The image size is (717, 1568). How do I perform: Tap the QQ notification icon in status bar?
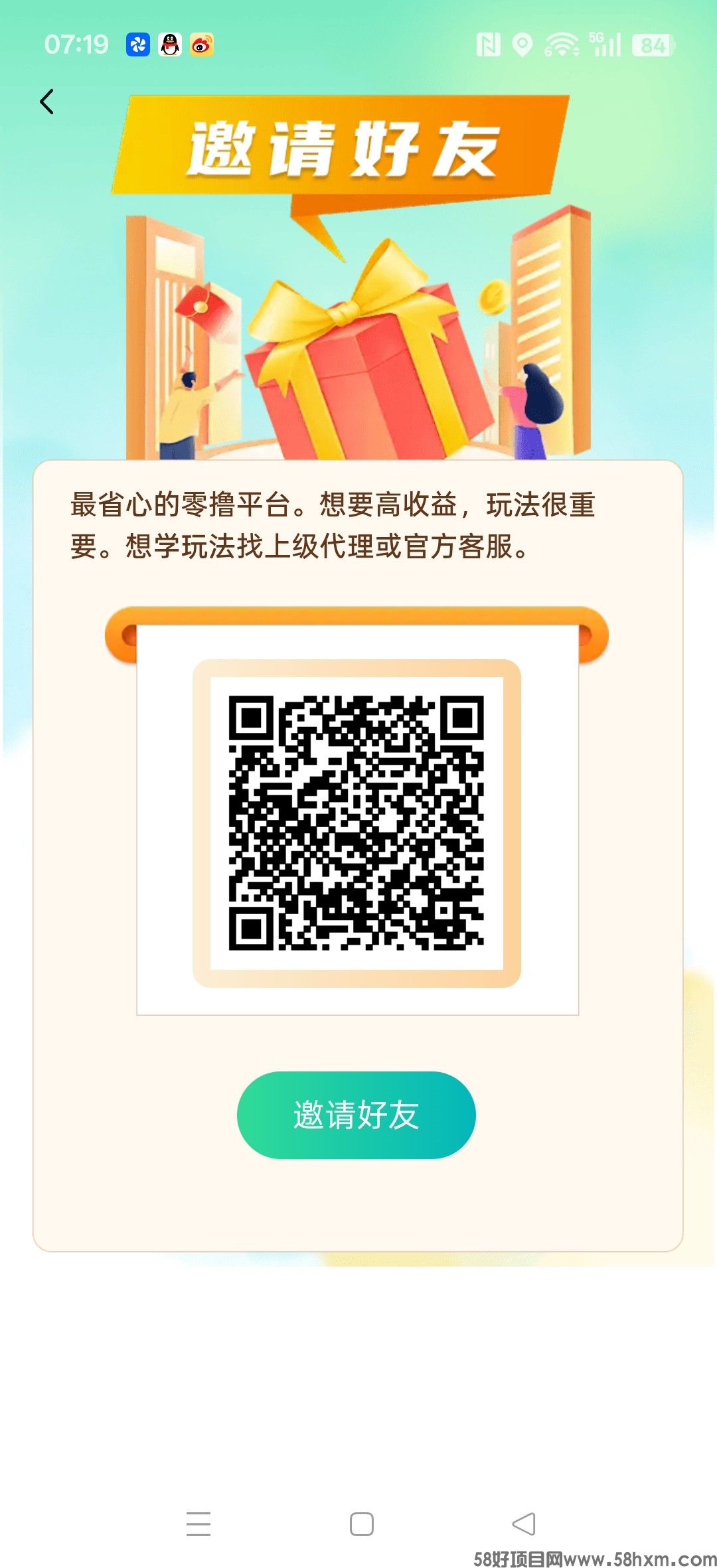pos(170,44)
